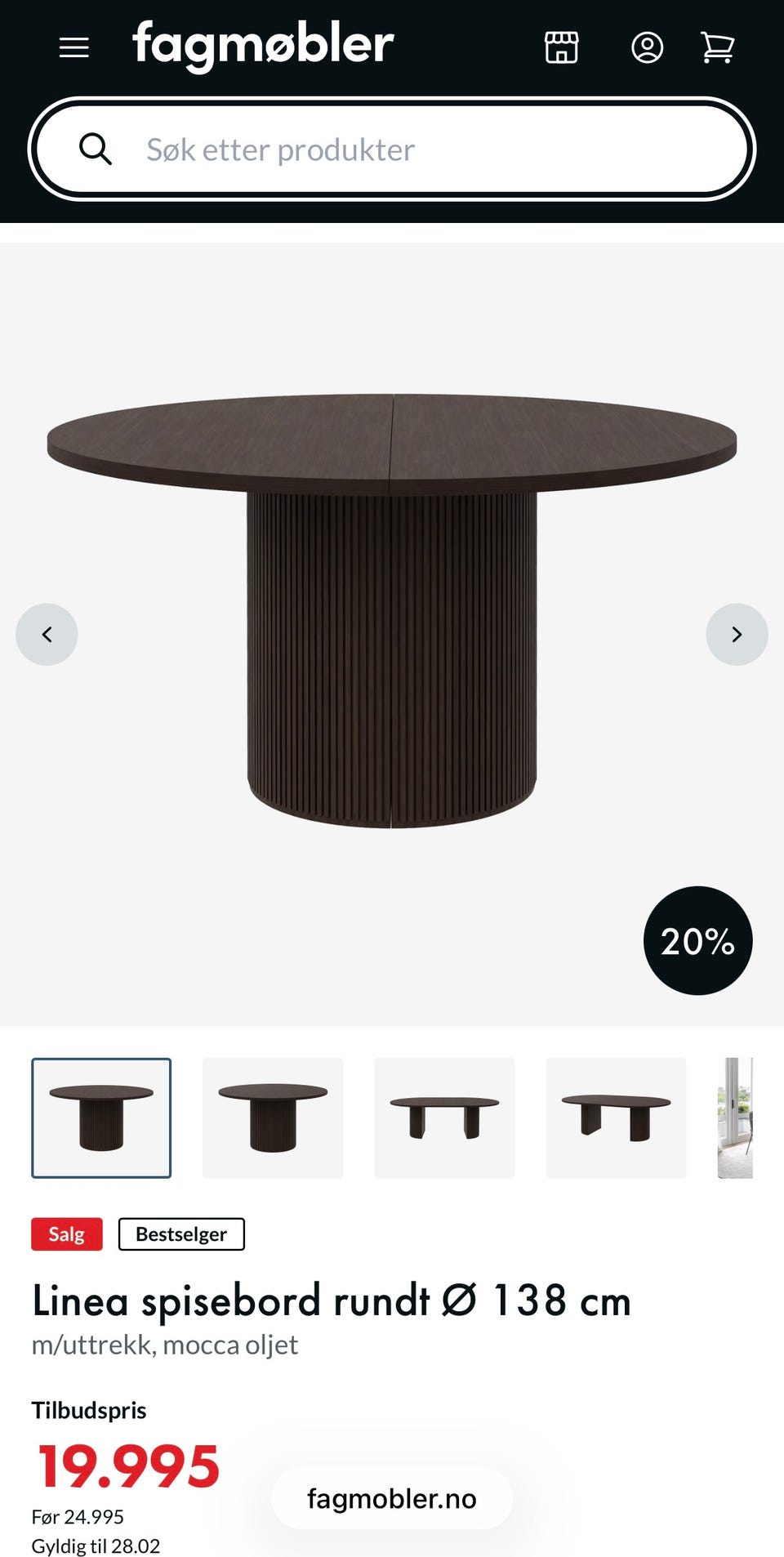Select the fifth thumbnail showing a room
This screenshot has height=1557, width=784.
[x=735, y=1118]
